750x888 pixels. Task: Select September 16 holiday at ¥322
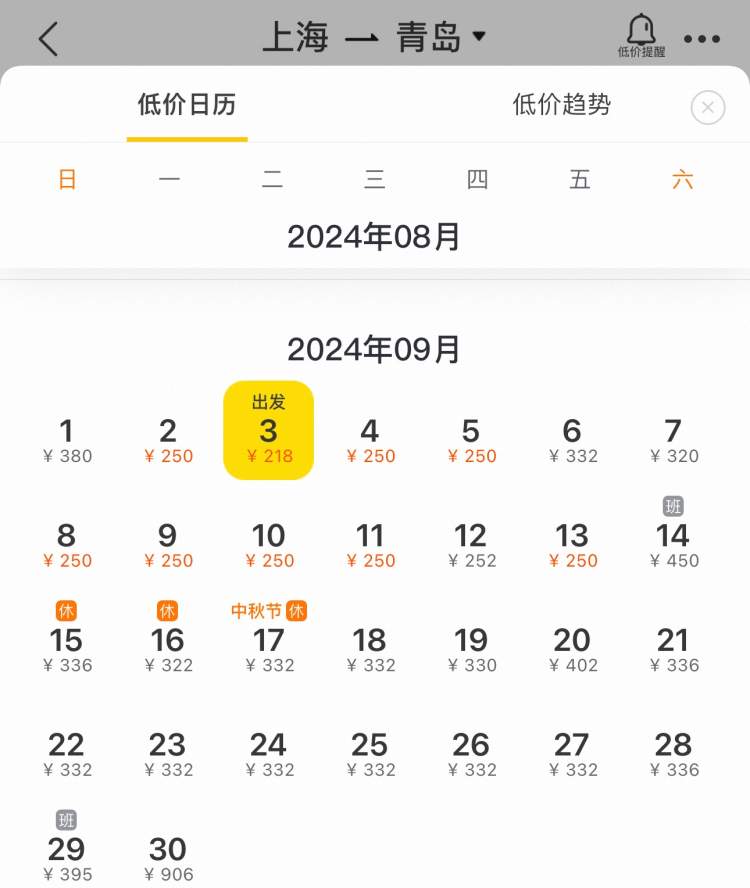pos(168,637)
